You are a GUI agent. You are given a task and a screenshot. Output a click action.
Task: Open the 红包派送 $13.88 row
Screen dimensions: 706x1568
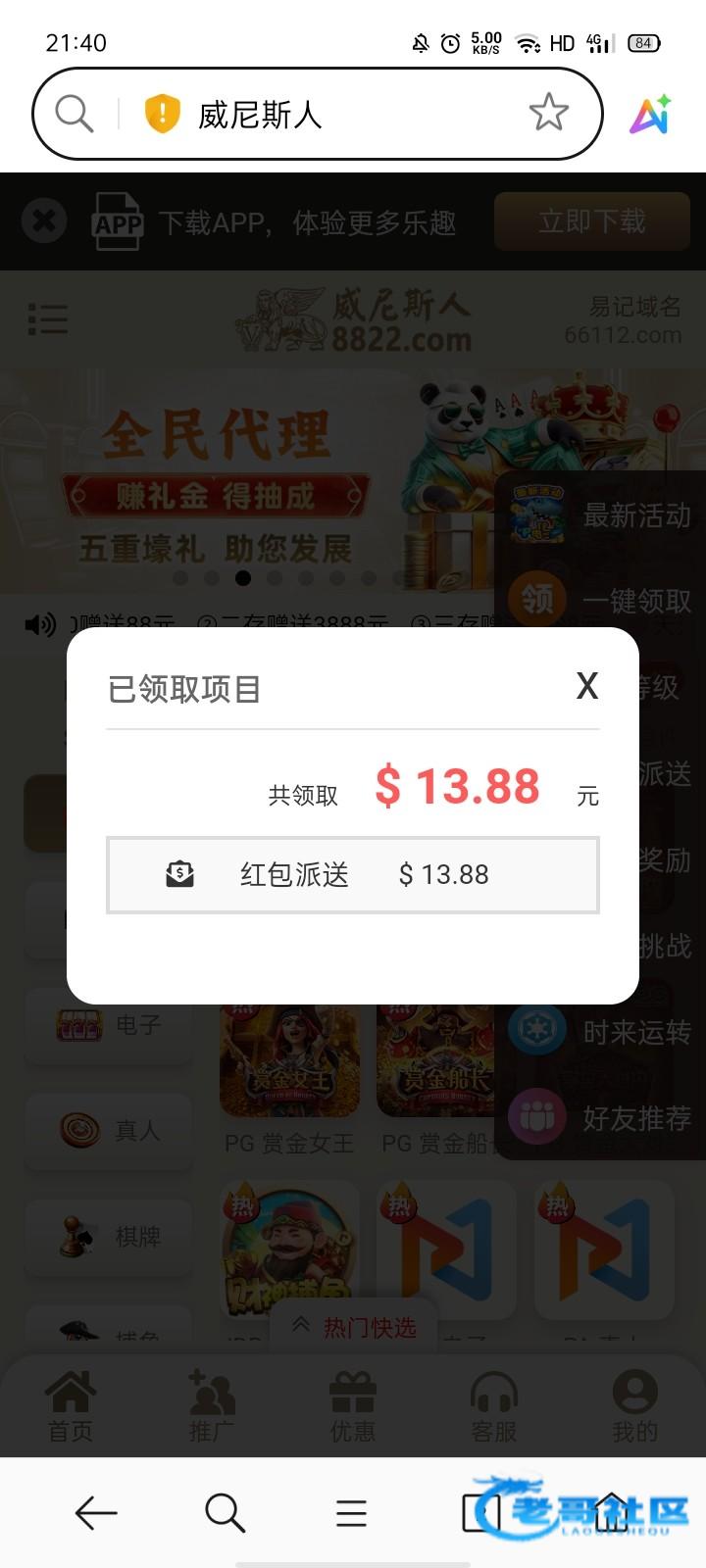click(x=353, y=875)
